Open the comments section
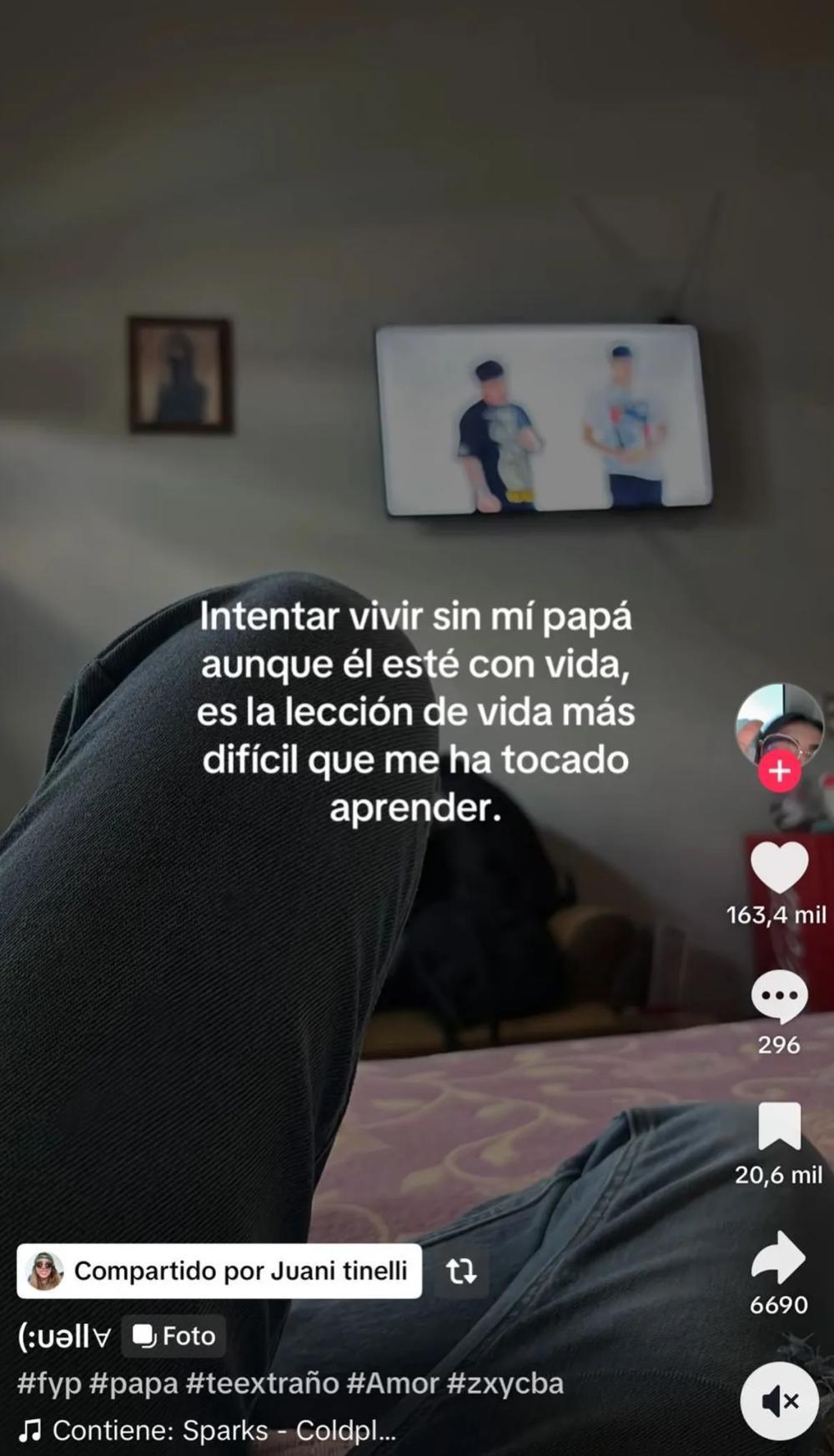The width and height of the screenshot is (834, 1456). tap(779, 997)
